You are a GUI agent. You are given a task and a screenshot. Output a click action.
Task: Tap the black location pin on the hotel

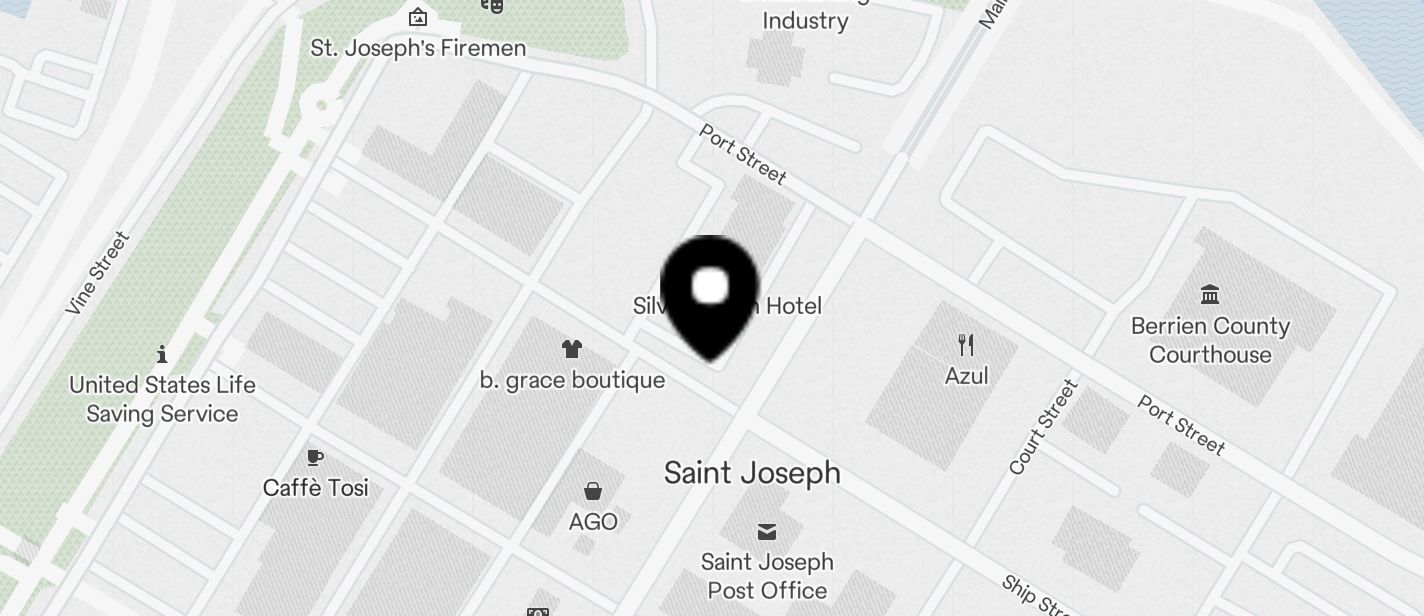click(x=710, y=293)
